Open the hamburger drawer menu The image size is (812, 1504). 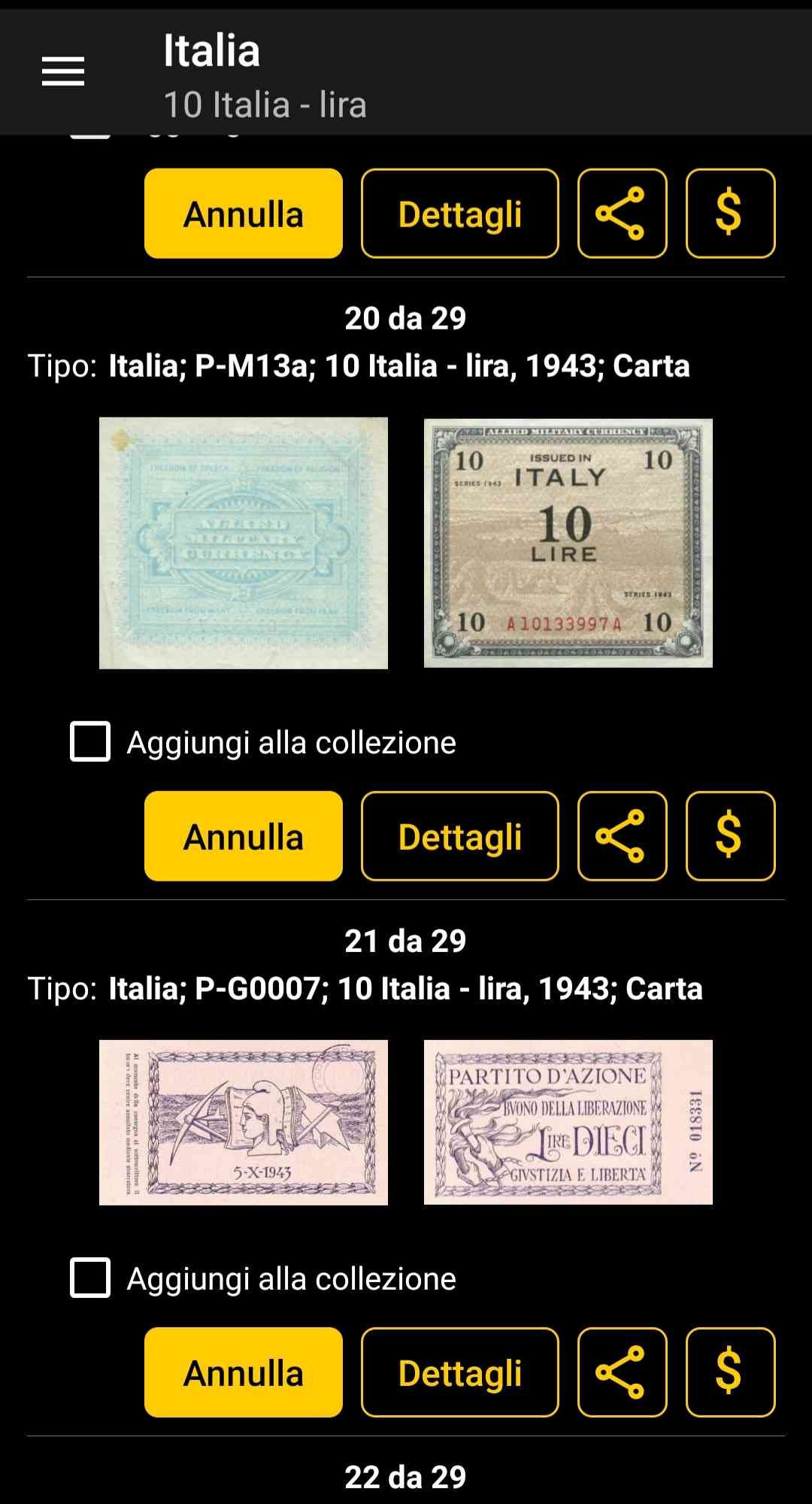[x=63, y=71]
